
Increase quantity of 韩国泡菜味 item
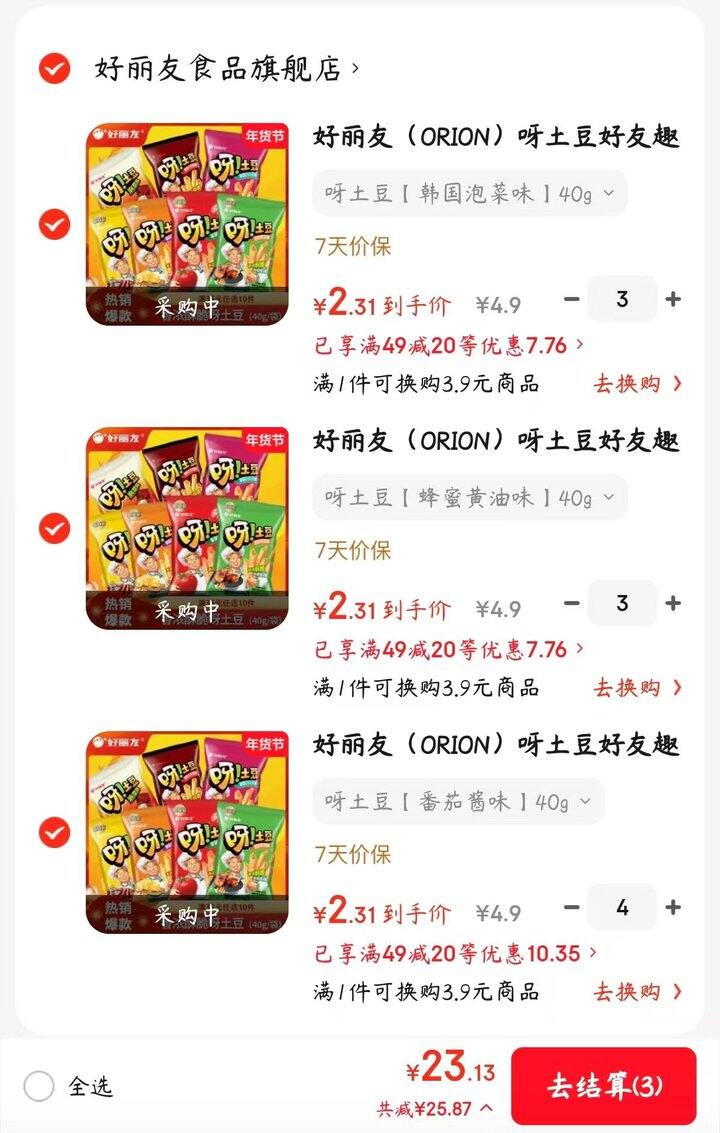(673, 299)
